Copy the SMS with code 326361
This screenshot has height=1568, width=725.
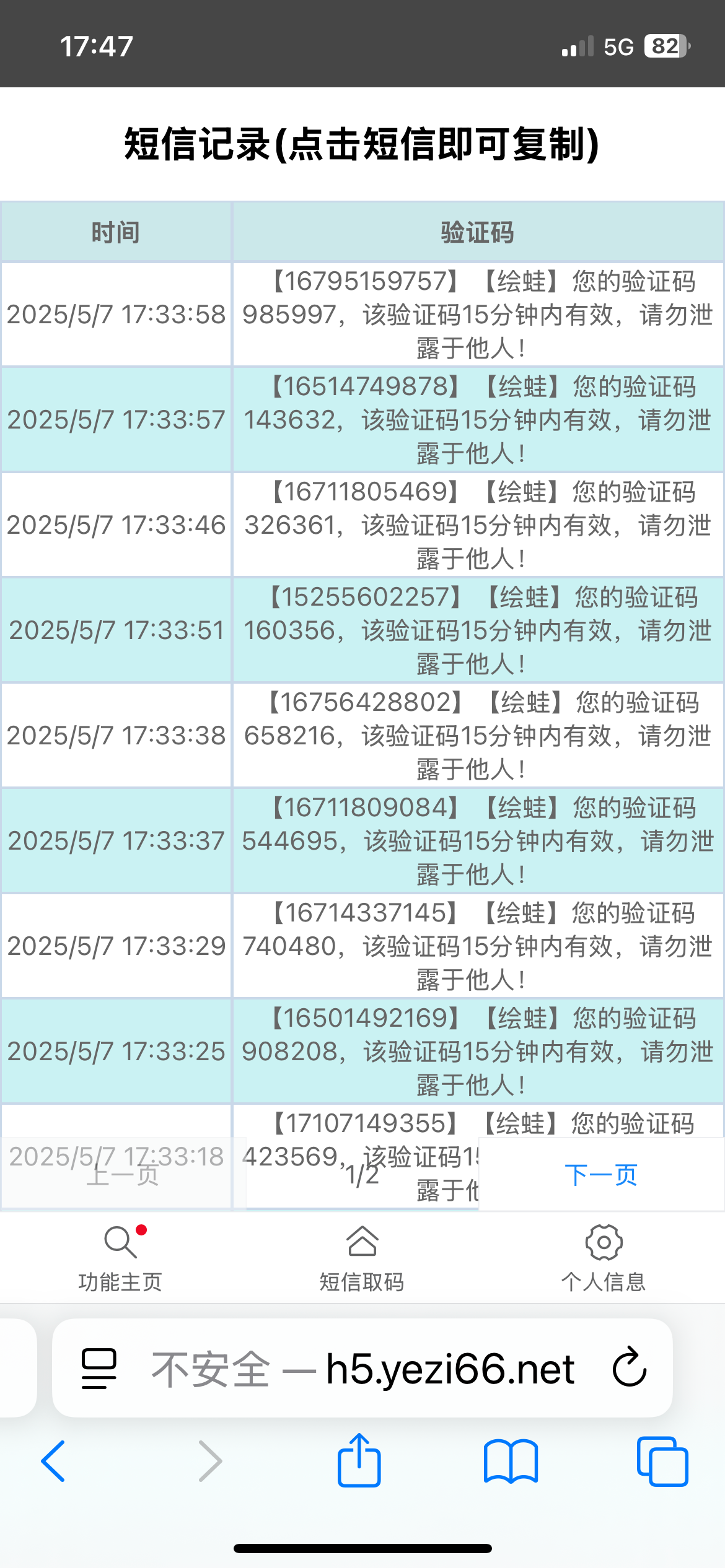coord(478,525)
